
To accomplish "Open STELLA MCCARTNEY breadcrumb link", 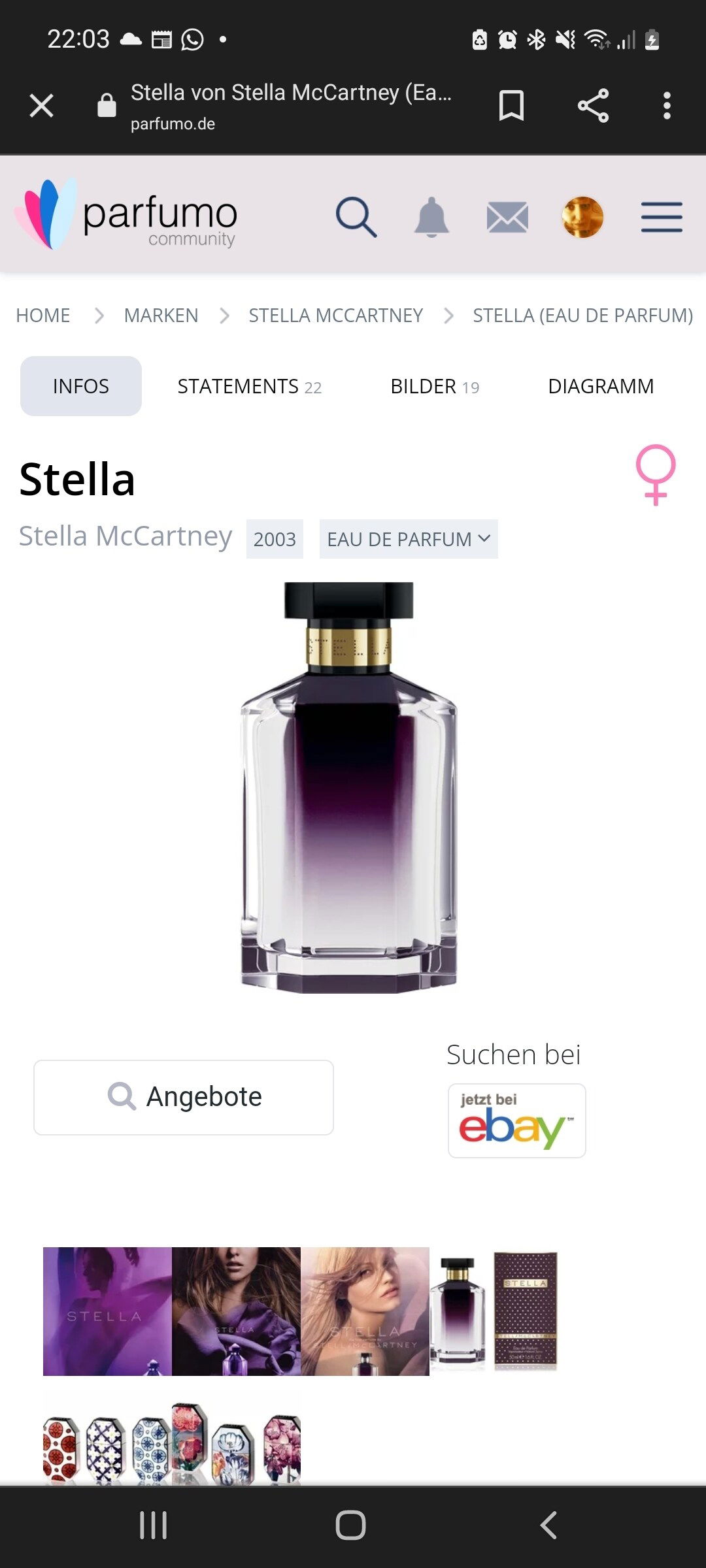I will coord(336,316).
